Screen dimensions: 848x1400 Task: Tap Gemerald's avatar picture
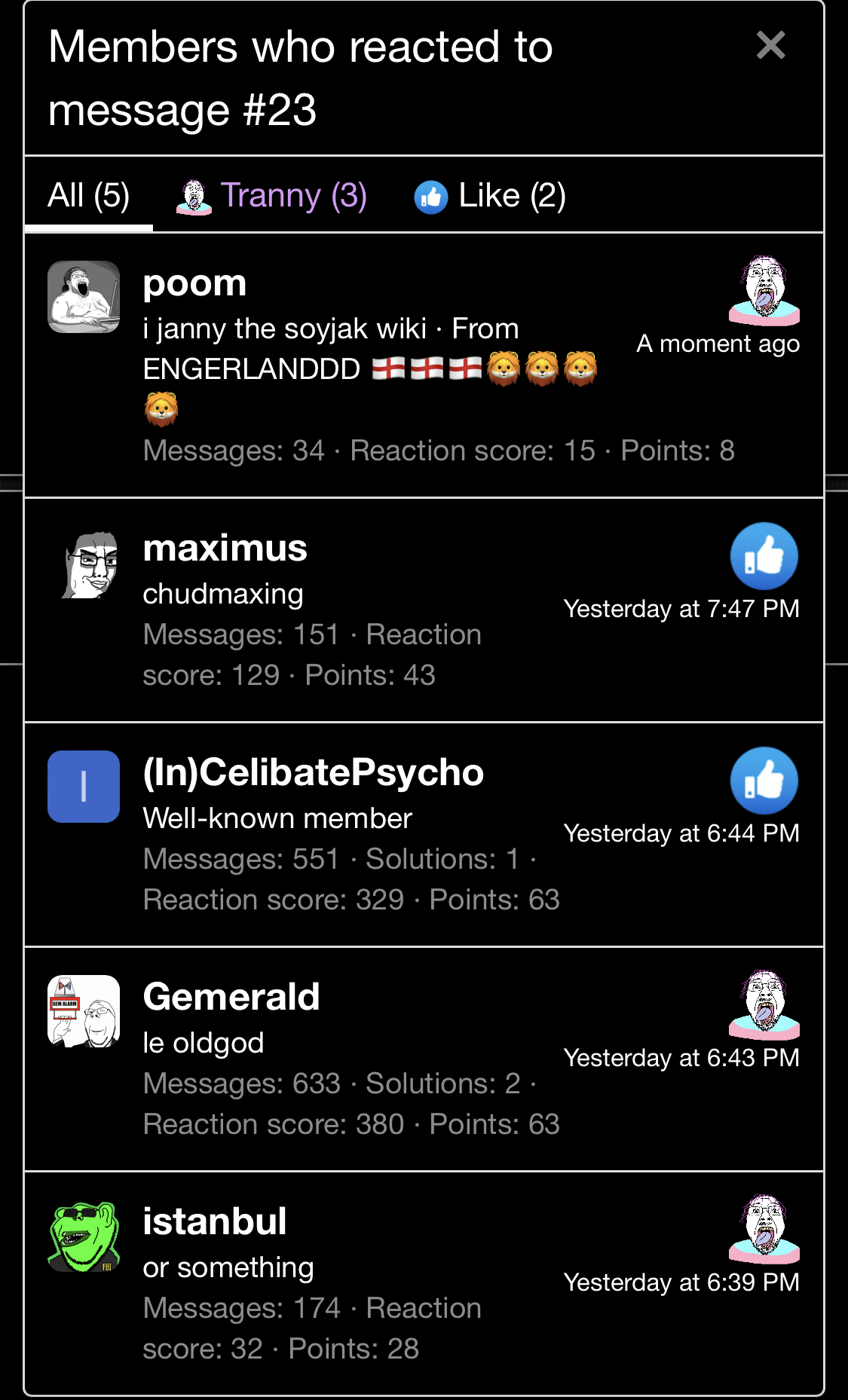[84, 1011]
